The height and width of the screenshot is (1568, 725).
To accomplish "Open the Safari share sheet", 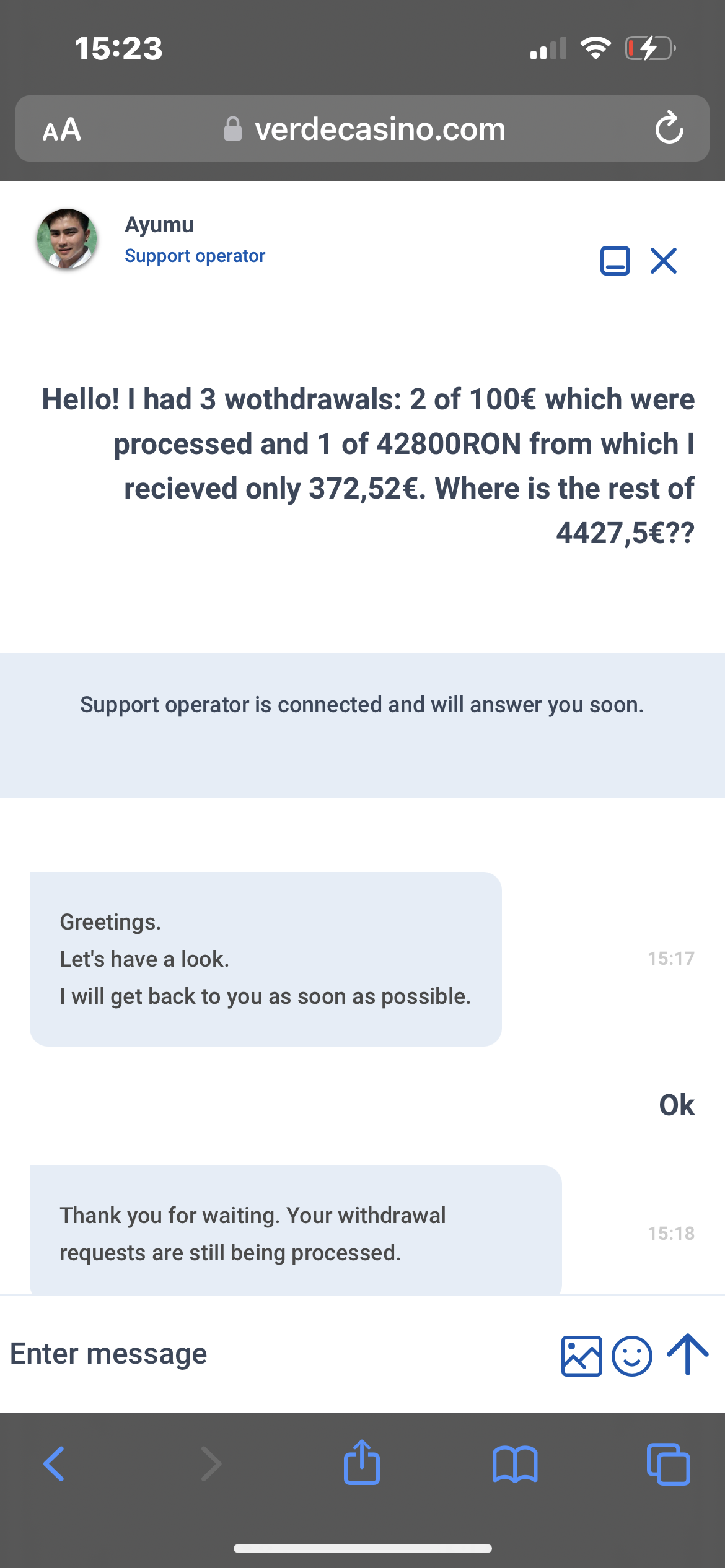I will tap(362, 1463).
